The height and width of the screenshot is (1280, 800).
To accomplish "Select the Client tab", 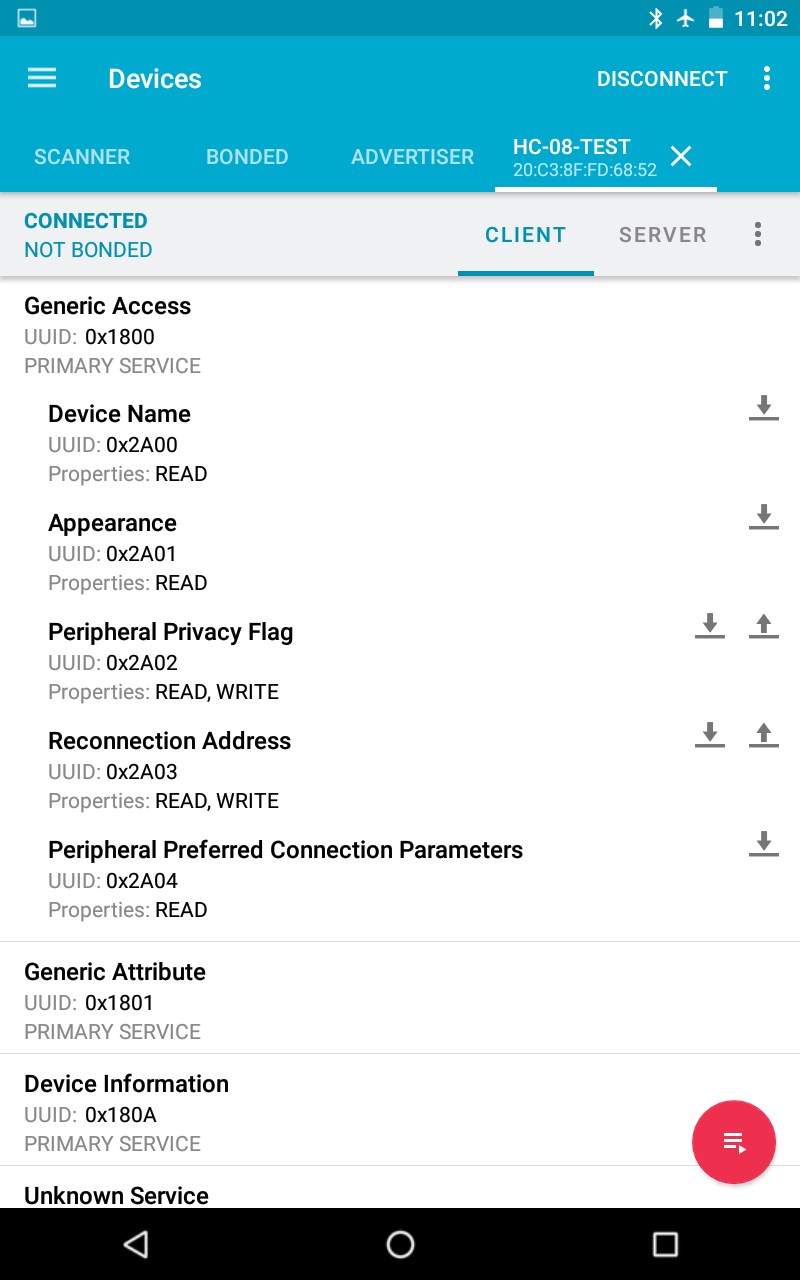I will point(526,235).
